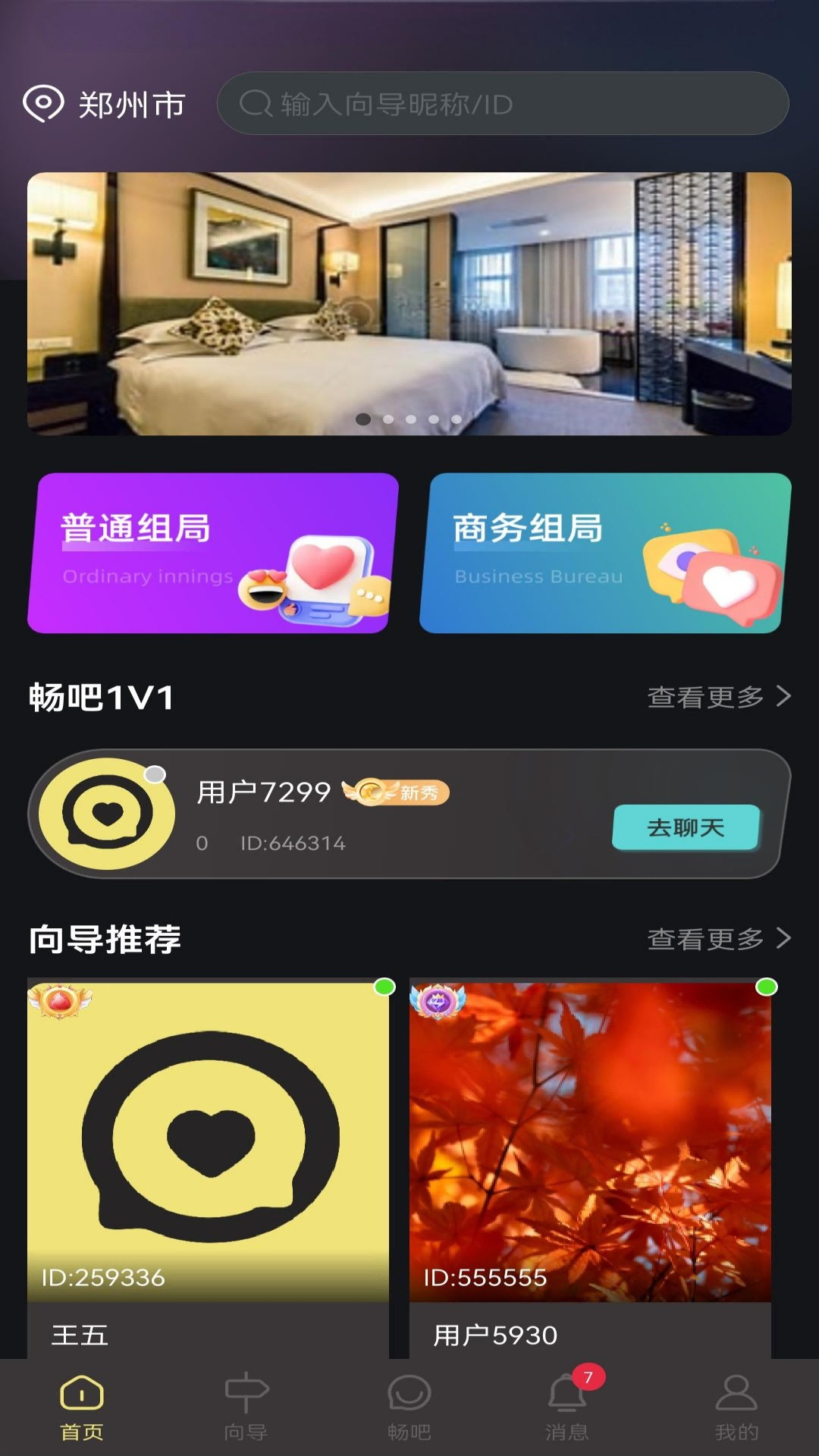
Task: Open guide card 王五
Action: [208, 1168]
